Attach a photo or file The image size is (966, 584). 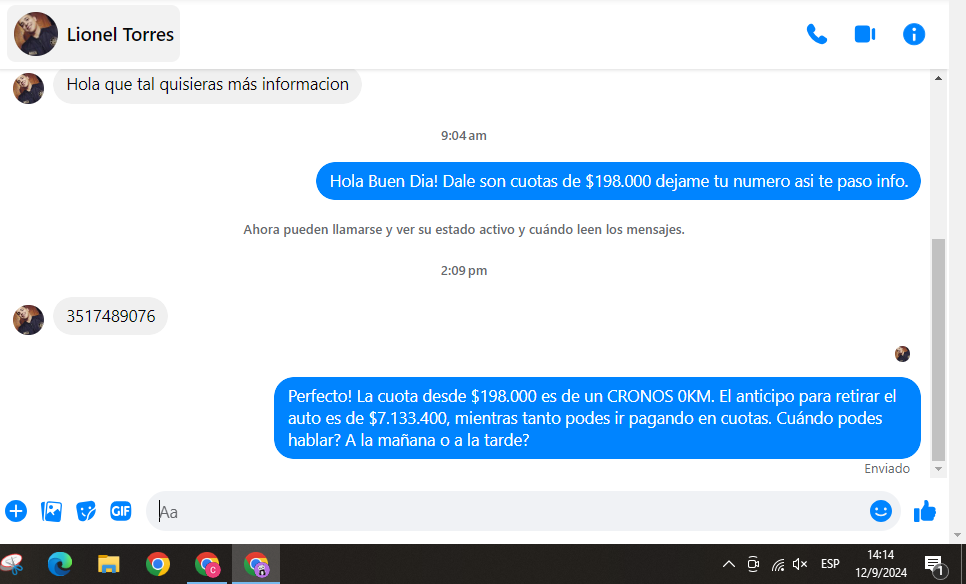pyautogui.click(x=51, y=511)
